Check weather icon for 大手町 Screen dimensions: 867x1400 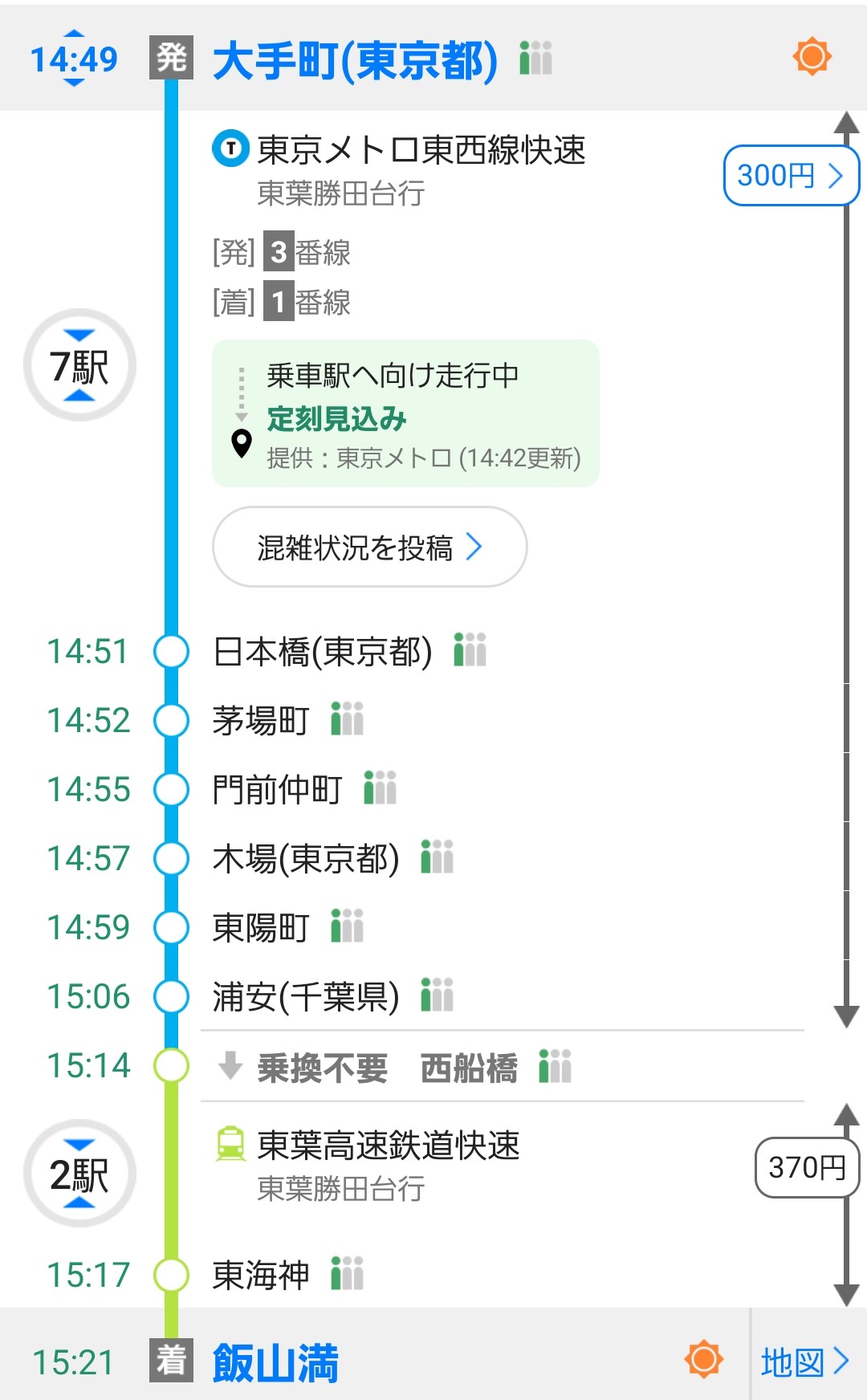[812, 57]
